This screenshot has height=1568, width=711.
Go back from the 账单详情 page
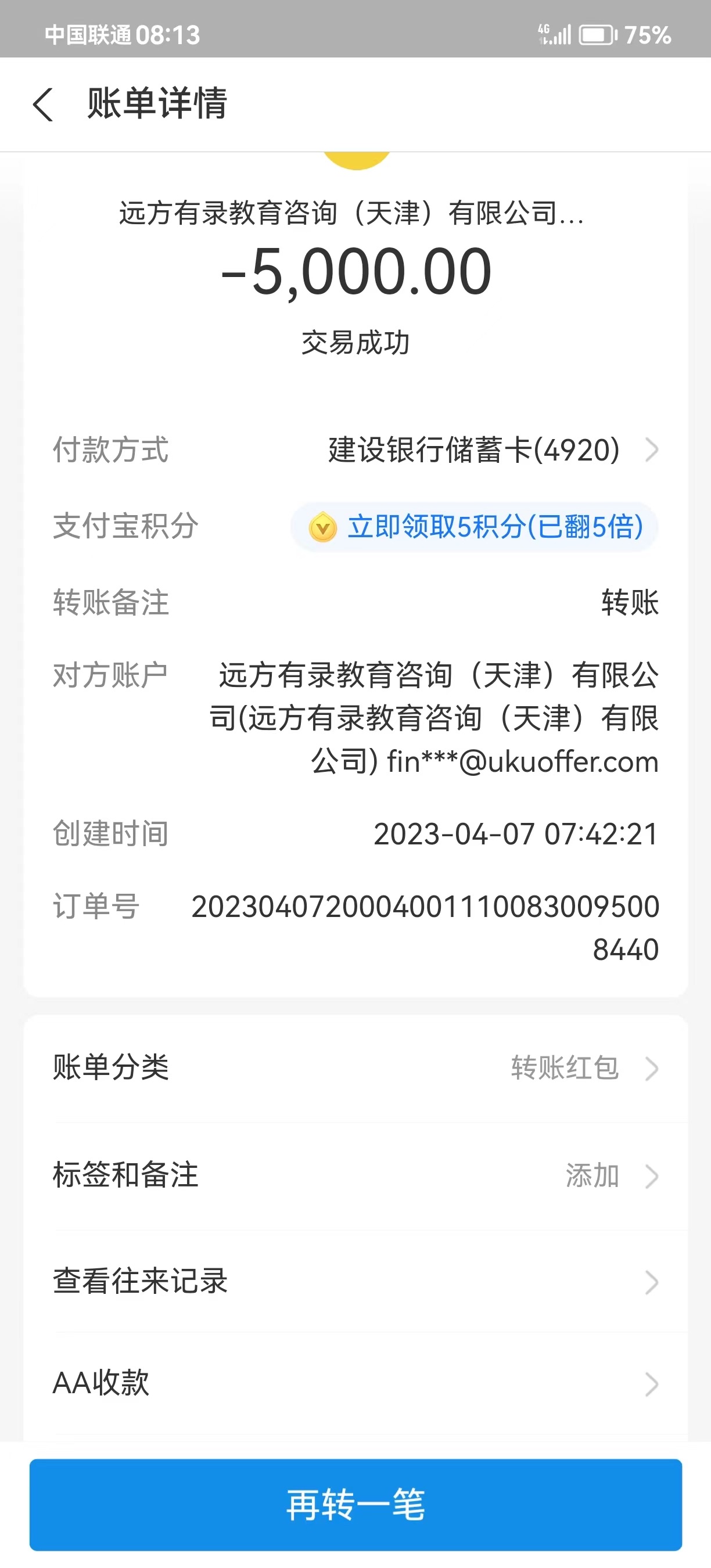pos(42,104)
